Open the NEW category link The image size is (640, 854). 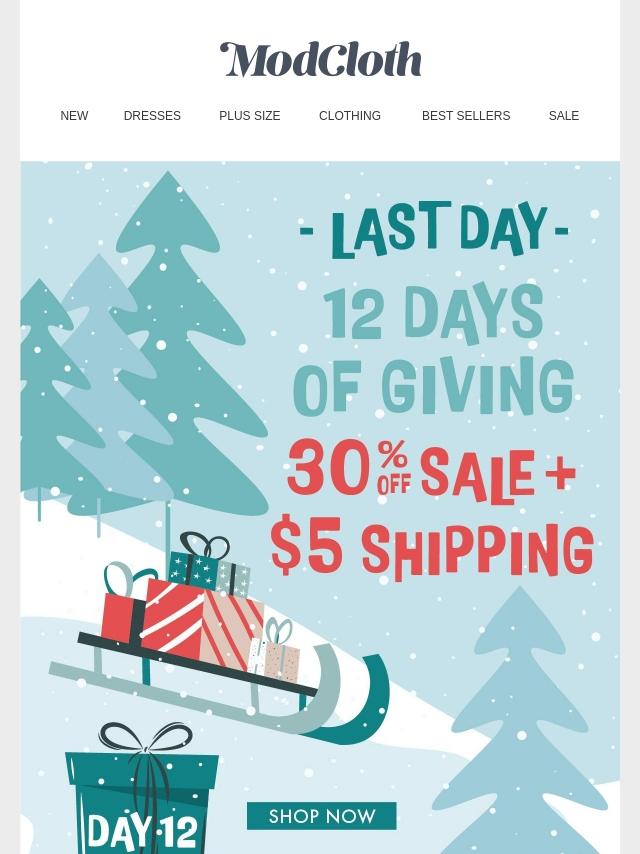point(74,116)
